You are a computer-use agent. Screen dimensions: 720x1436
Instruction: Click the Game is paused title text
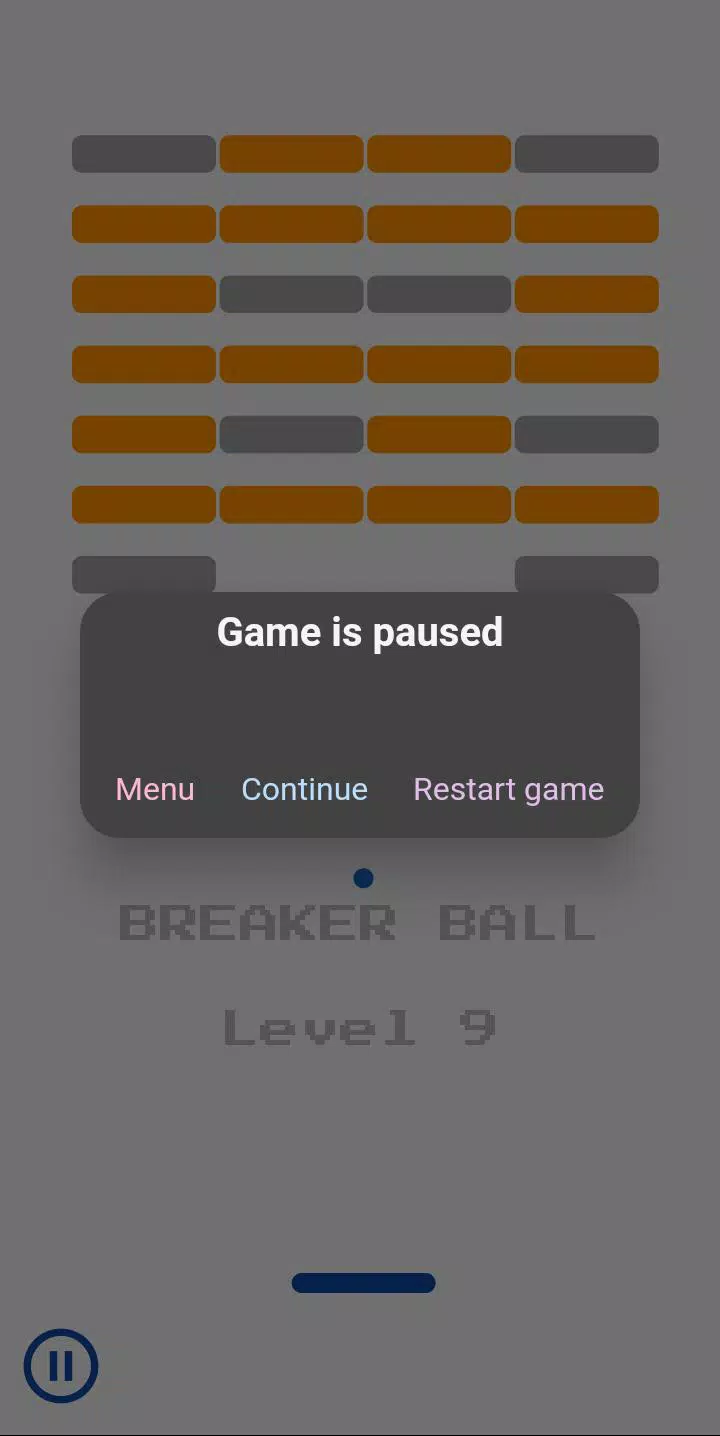(x=359, y=631)
